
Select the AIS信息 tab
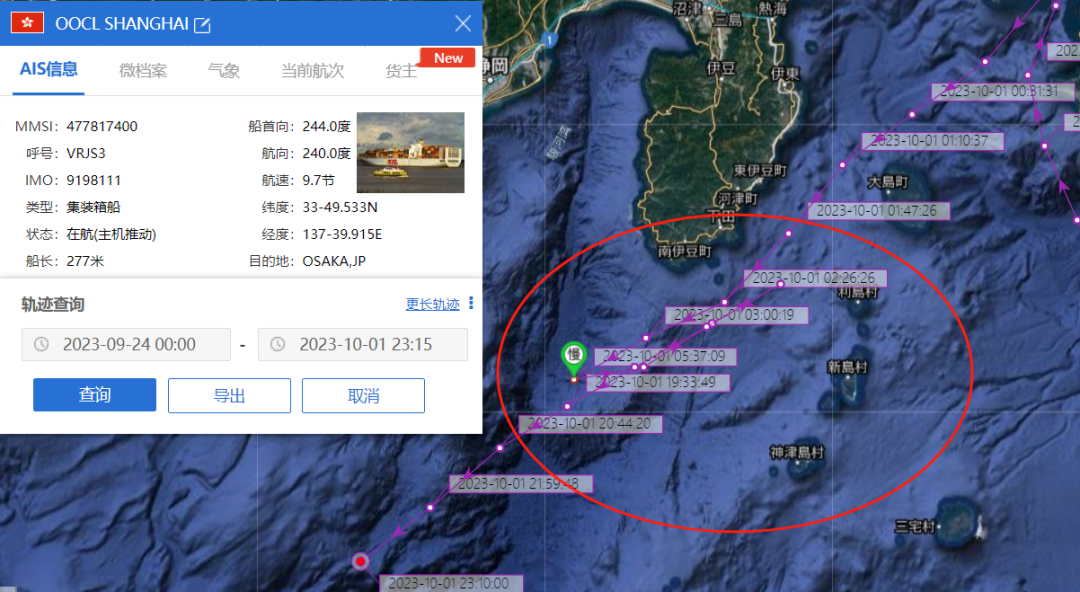pyautogui.click(x=48, y=70)
